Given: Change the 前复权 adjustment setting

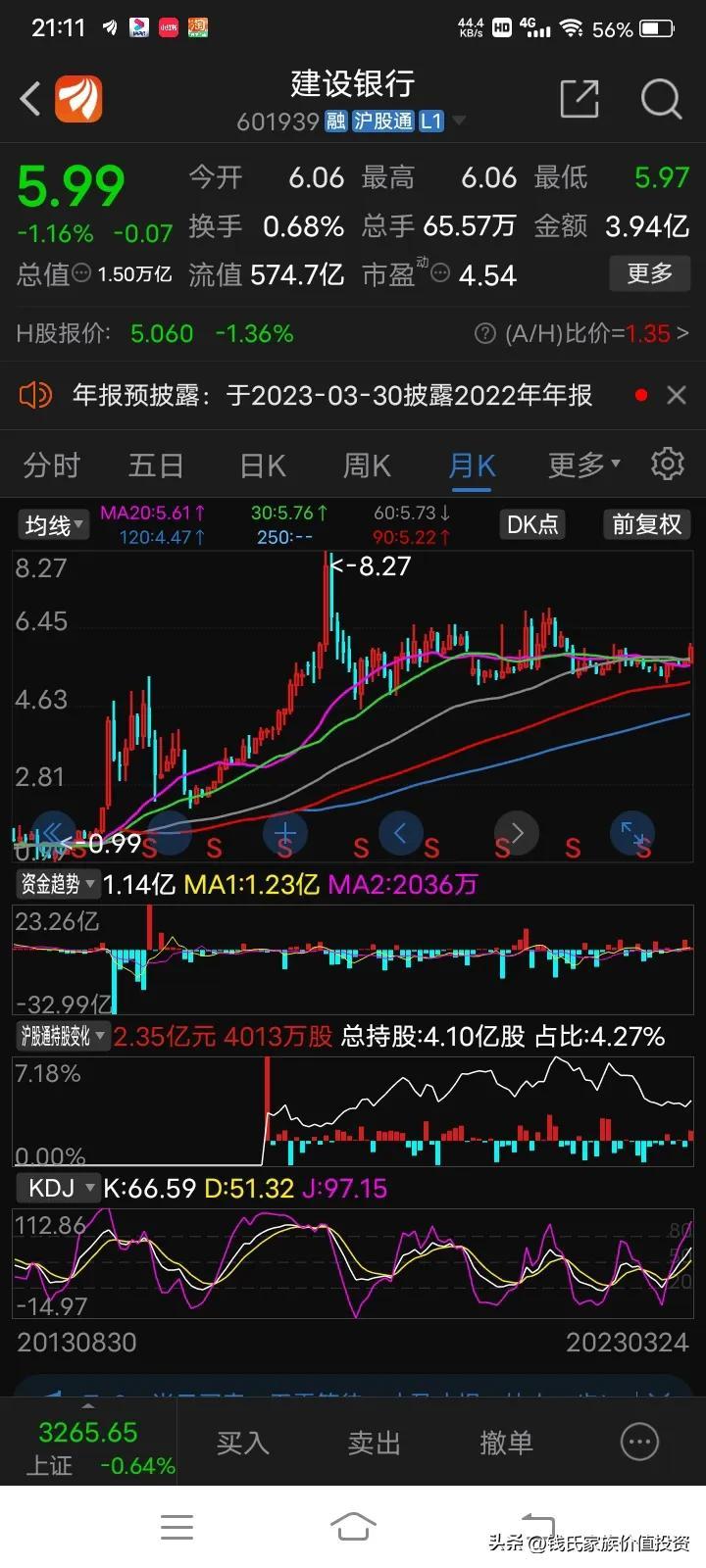Looking at the screenshot, I should coord(646,524).
